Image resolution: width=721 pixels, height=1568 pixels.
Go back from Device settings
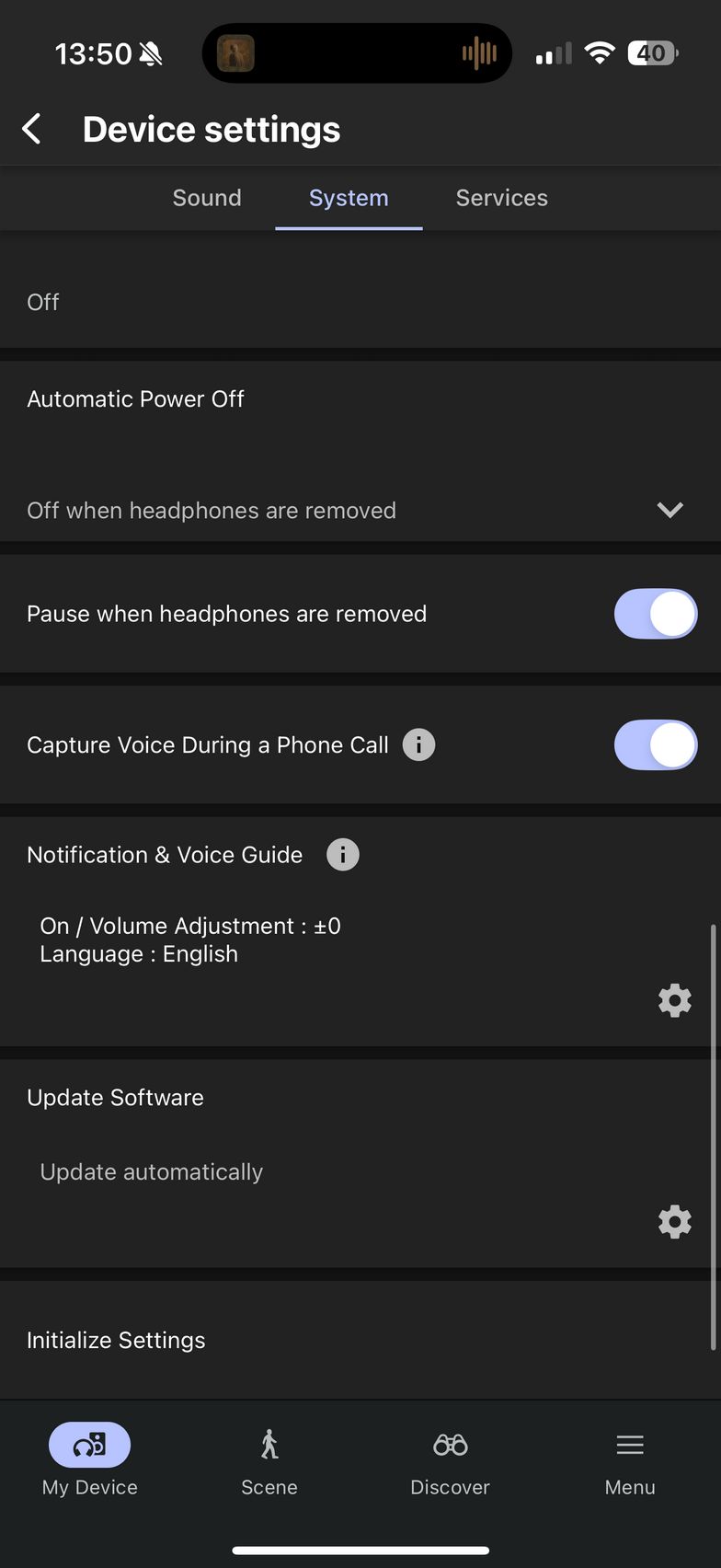click(x=31, y=129)
